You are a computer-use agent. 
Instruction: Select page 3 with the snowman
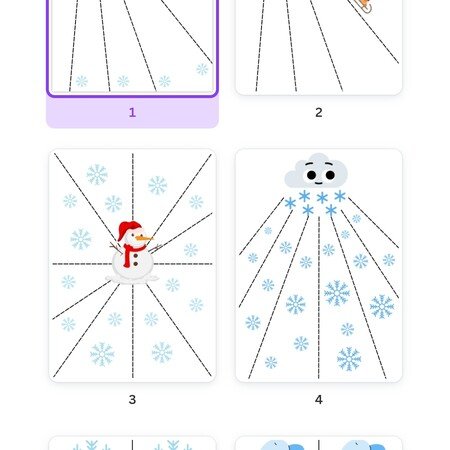click(x=132, y=265)
